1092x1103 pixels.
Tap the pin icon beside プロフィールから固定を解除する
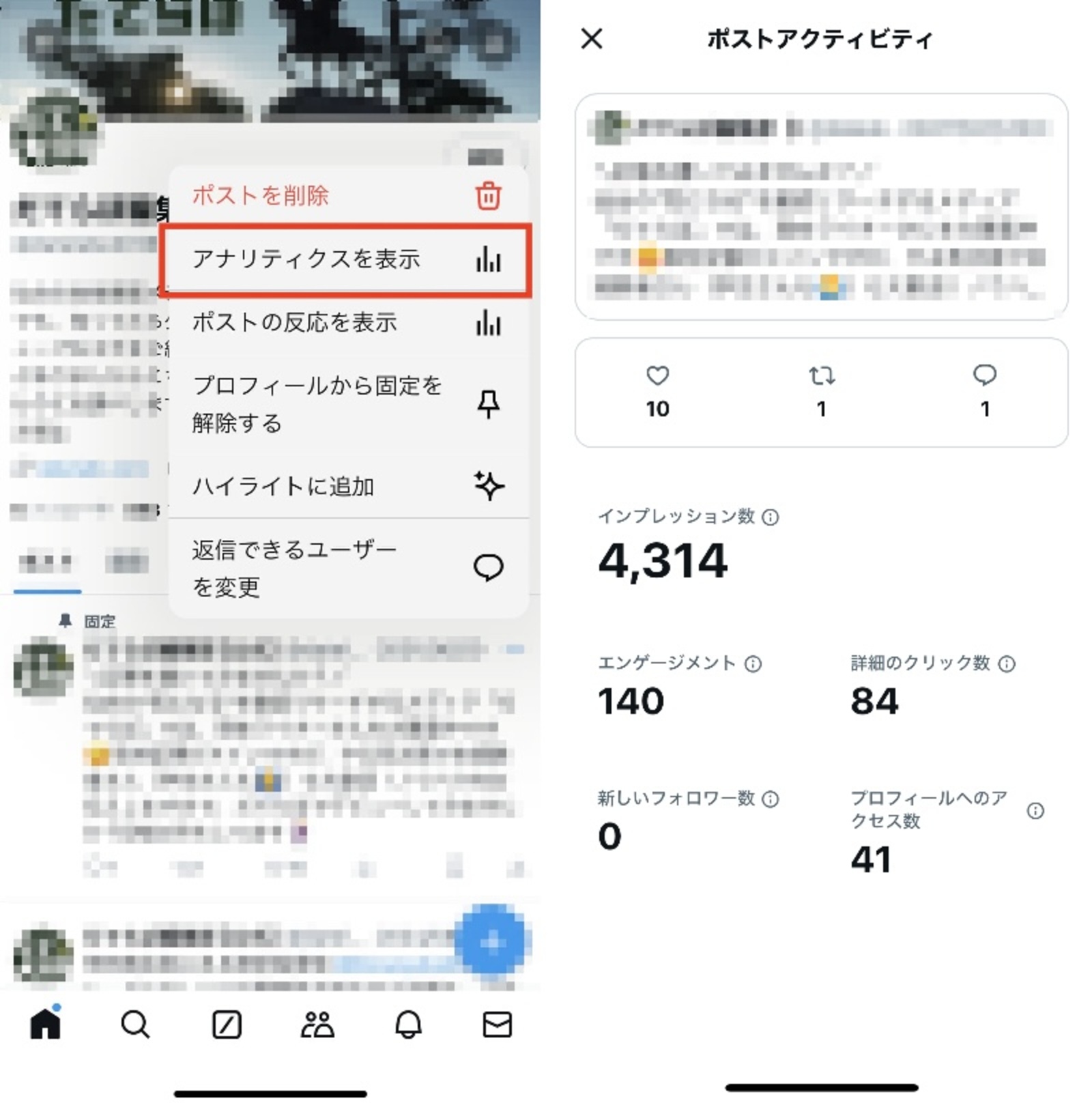pyautogui.click(x=489, y=404)
